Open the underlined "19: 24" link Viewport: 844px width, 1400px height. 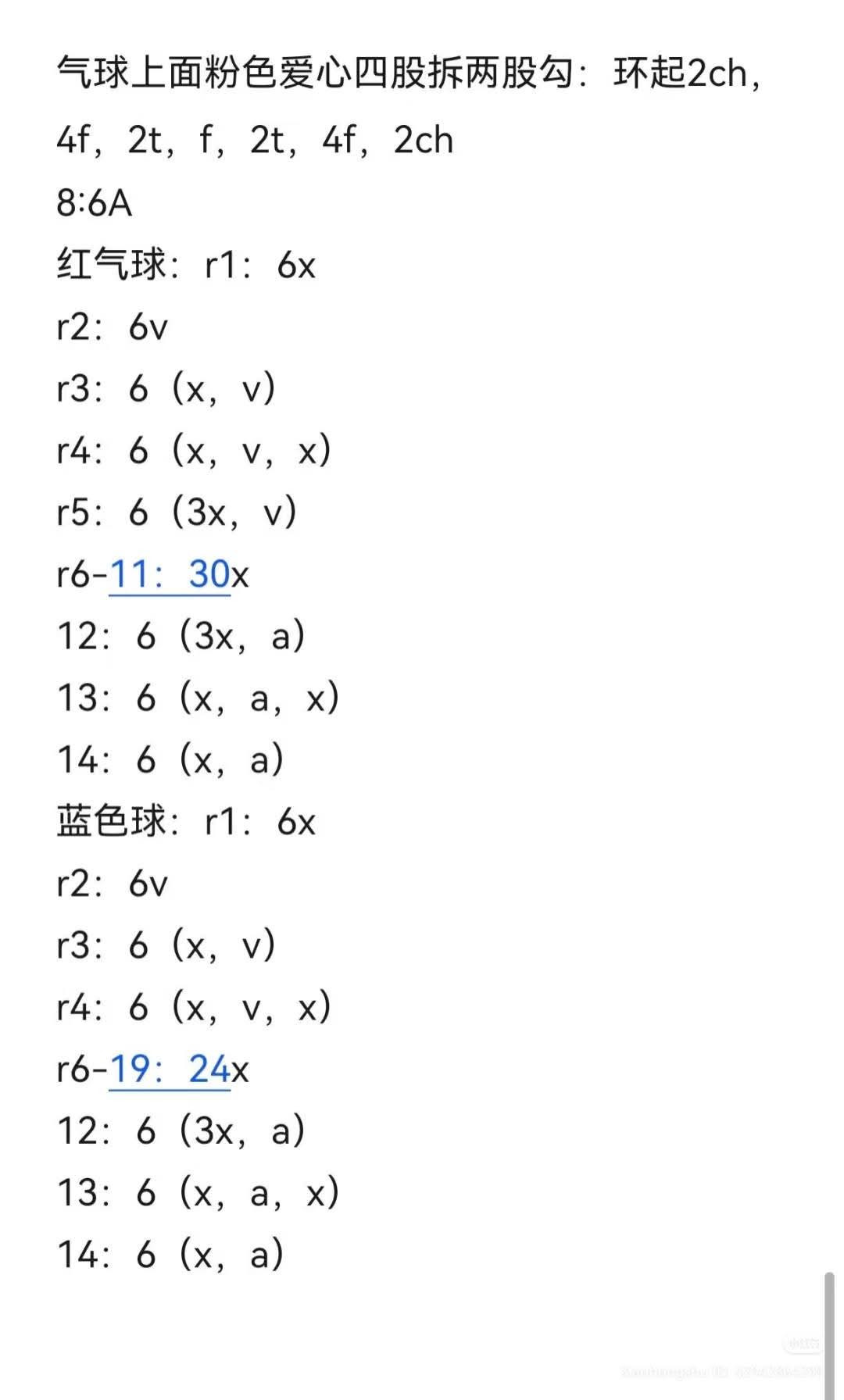pos(170,1070)
